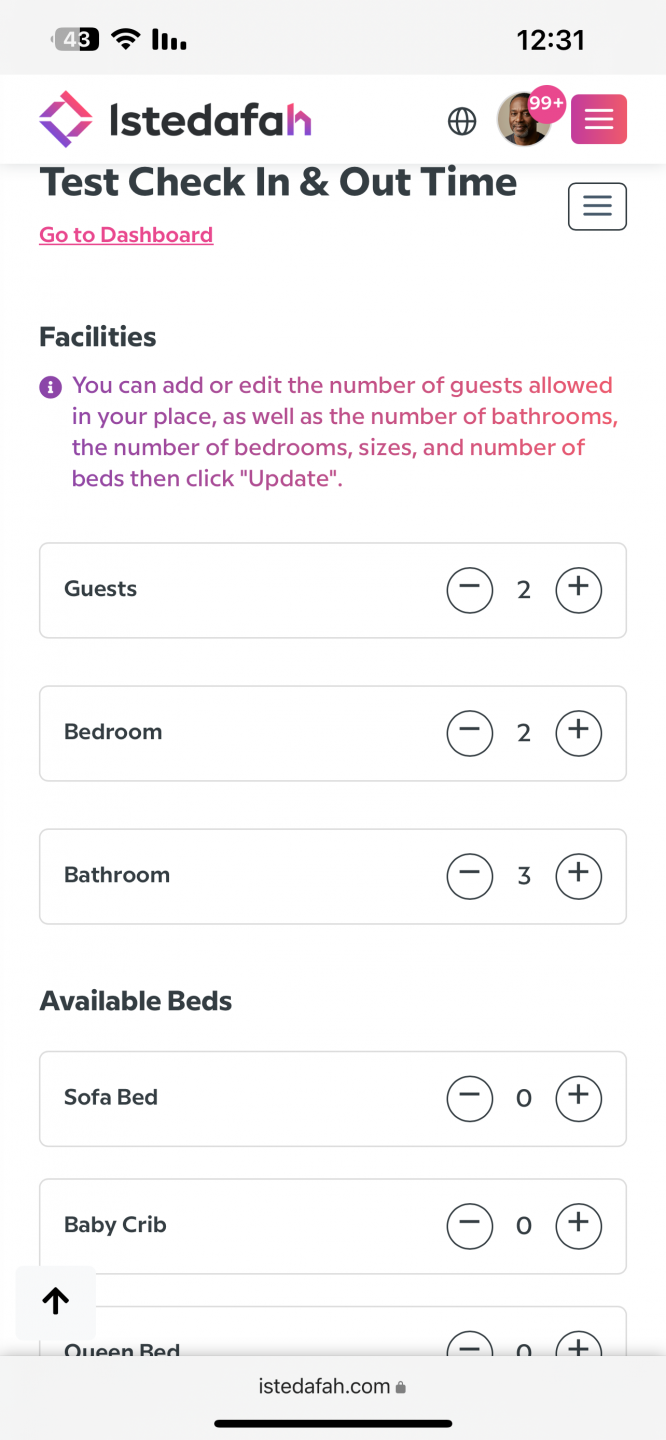Open the profile avatar menu

click(524, 121)
